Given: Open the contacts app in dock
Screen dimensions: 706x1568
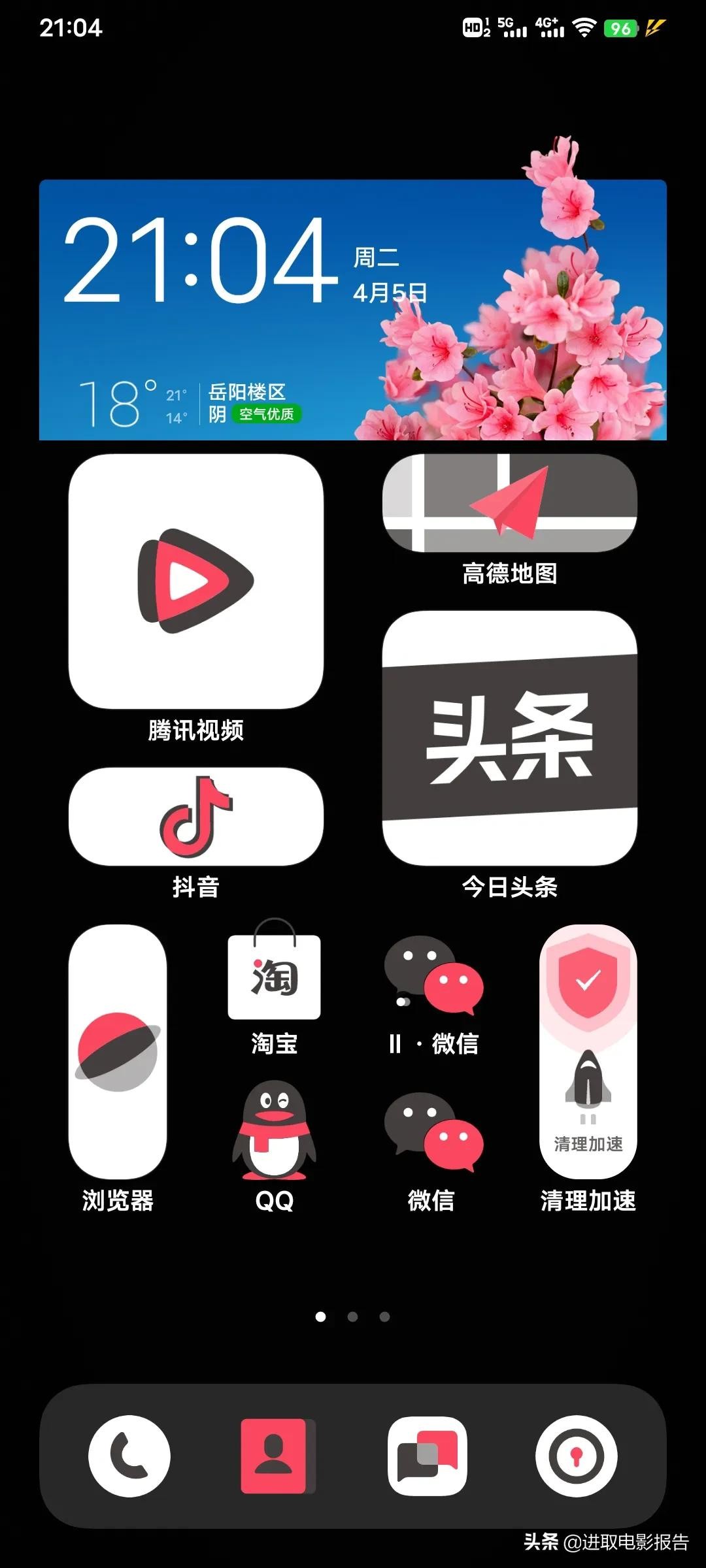Looking at the screenshot, I should [x=277, y=1456].
